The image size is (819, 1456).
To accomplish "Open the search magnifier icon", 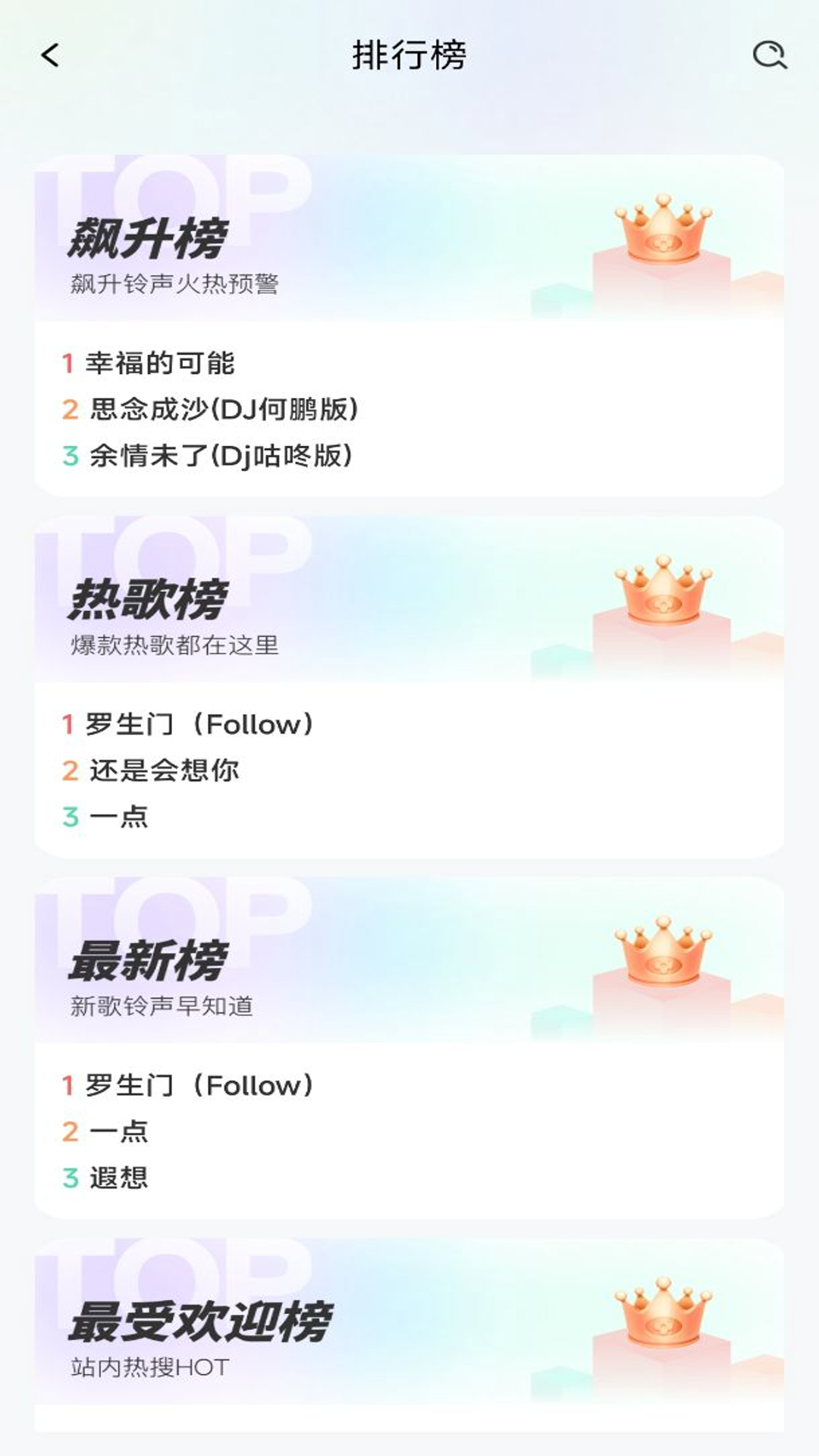I will coord(768,55).
